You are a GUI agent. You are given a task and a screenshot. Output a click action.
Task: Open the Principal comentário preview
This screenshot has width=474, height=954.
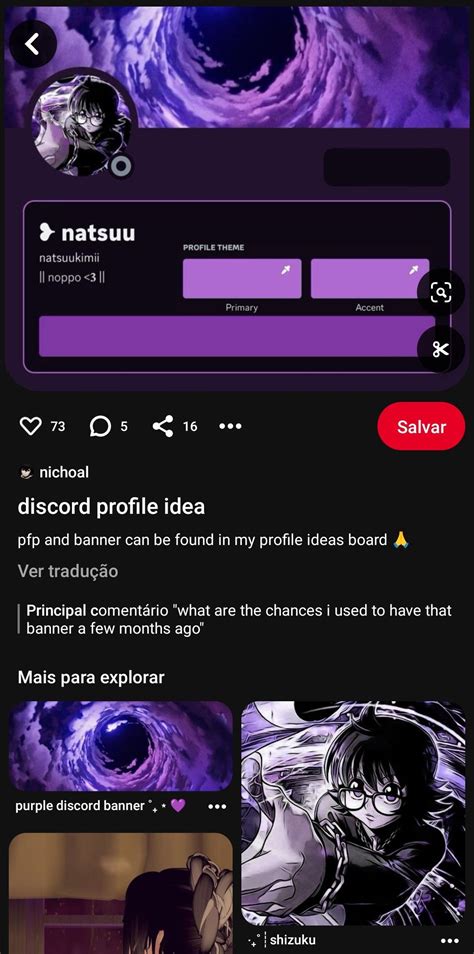tap(237, 619)
